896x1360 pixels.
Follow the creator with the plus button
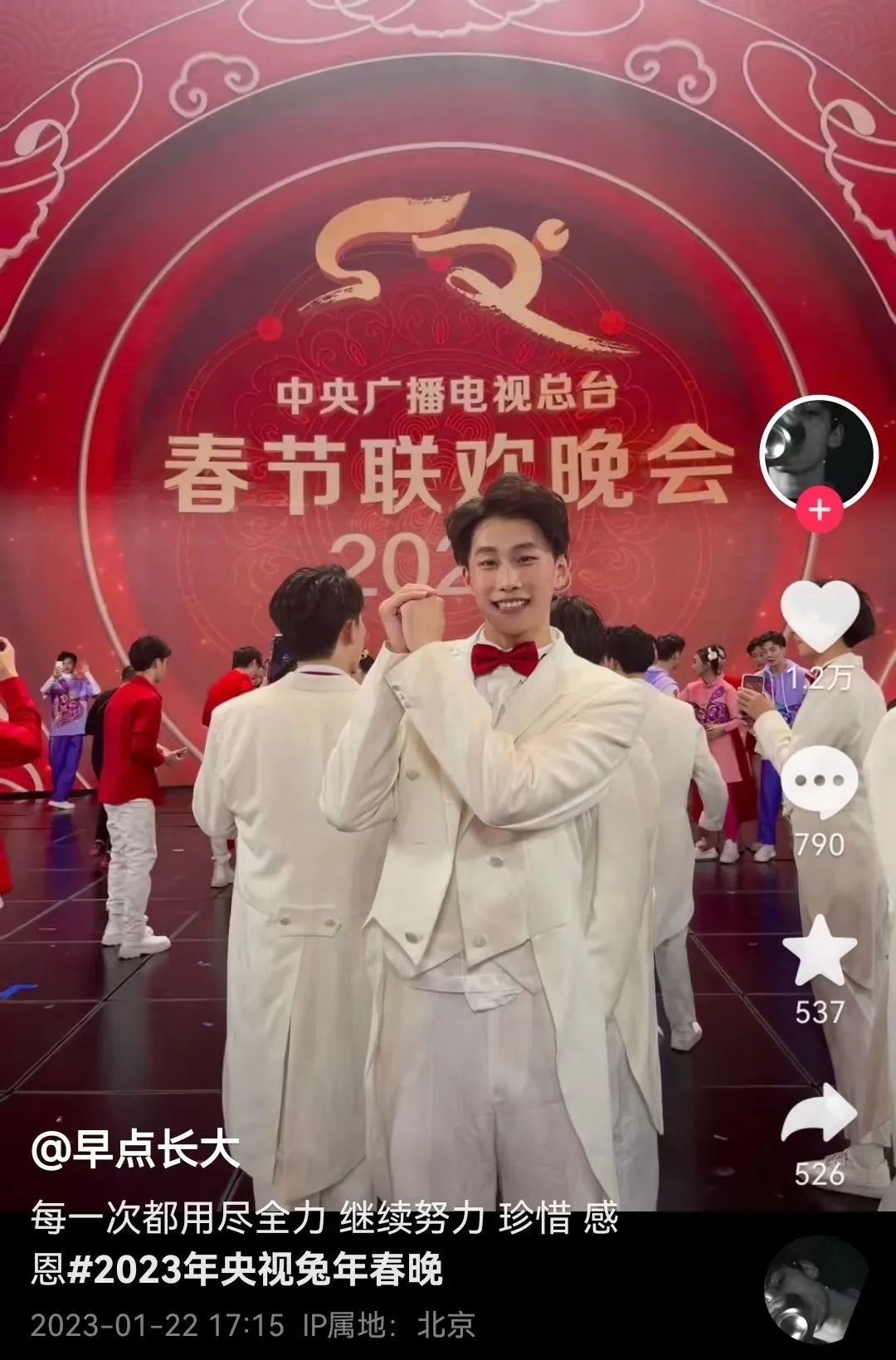[819, 509]
